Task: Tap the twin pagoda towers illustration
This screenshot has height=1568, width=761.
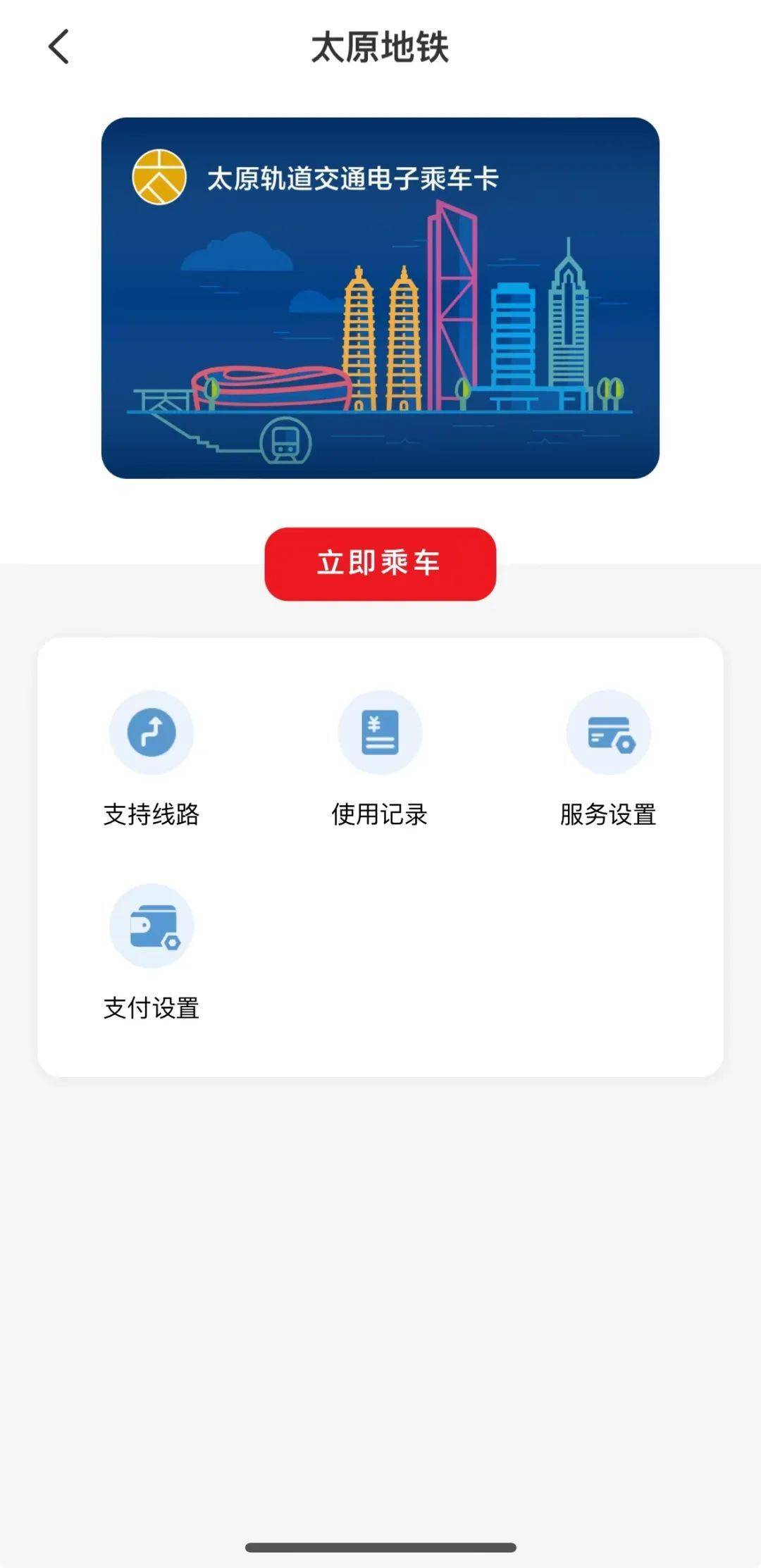Action: pos(380,331)
